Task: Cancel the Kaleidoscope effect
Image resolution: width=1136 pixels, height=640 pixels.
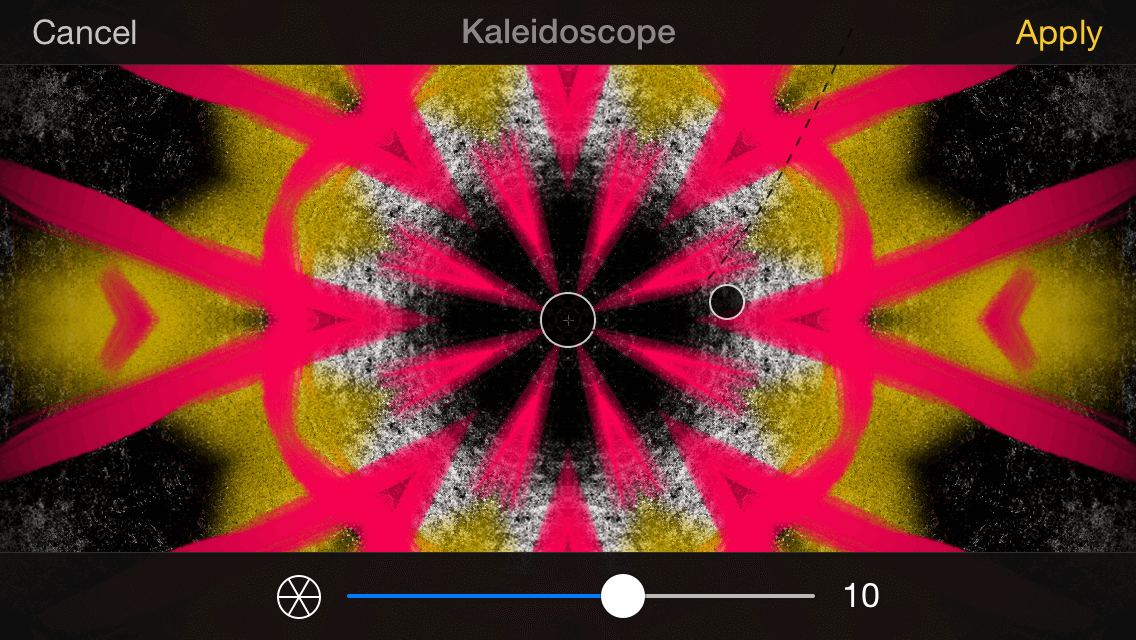Action: 84,33
